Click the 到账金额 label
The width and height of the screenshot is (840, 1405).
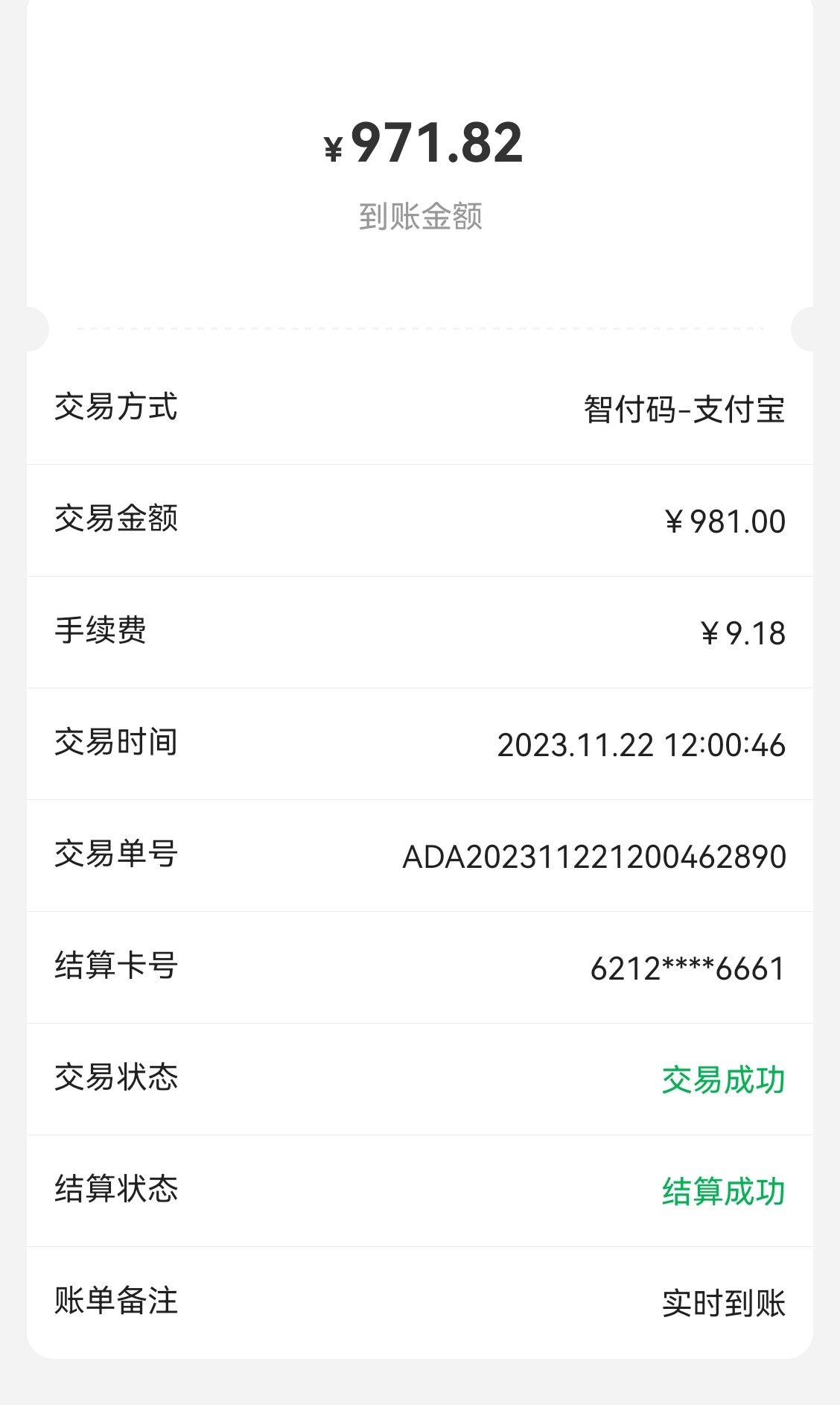pos(419,217)
